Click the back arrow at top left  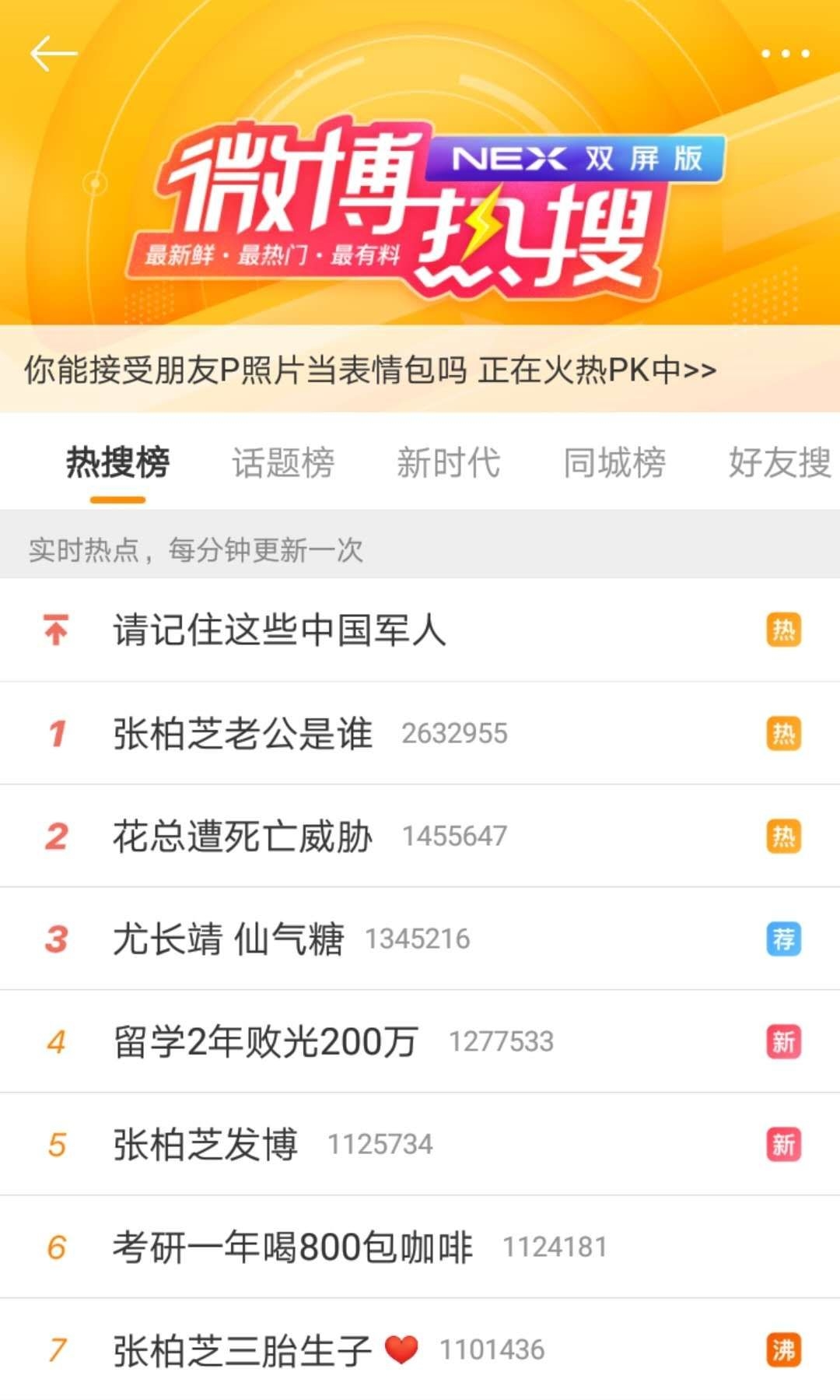click(54, 52)
